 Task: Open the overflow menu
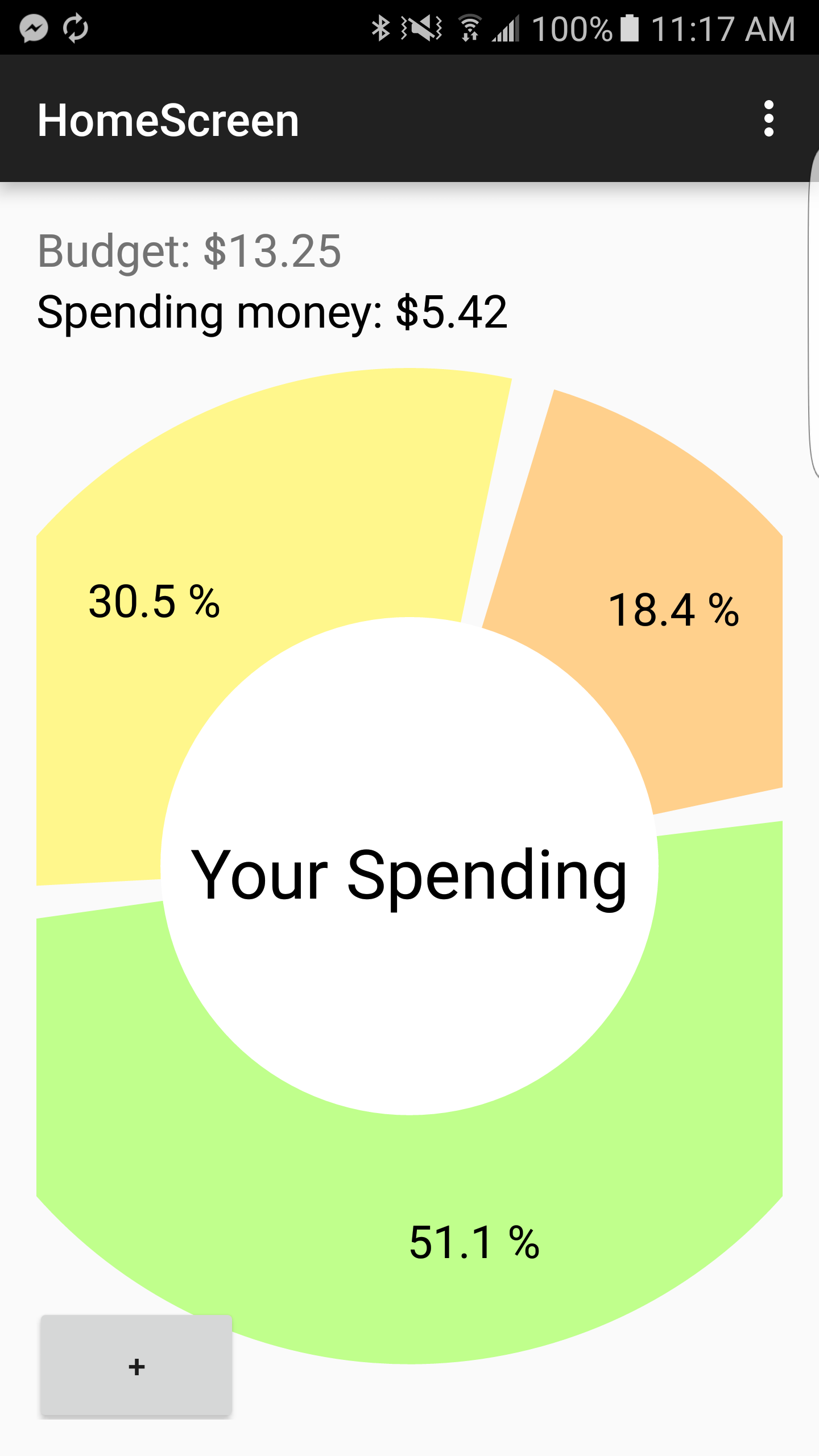click(x=768, y=119)
